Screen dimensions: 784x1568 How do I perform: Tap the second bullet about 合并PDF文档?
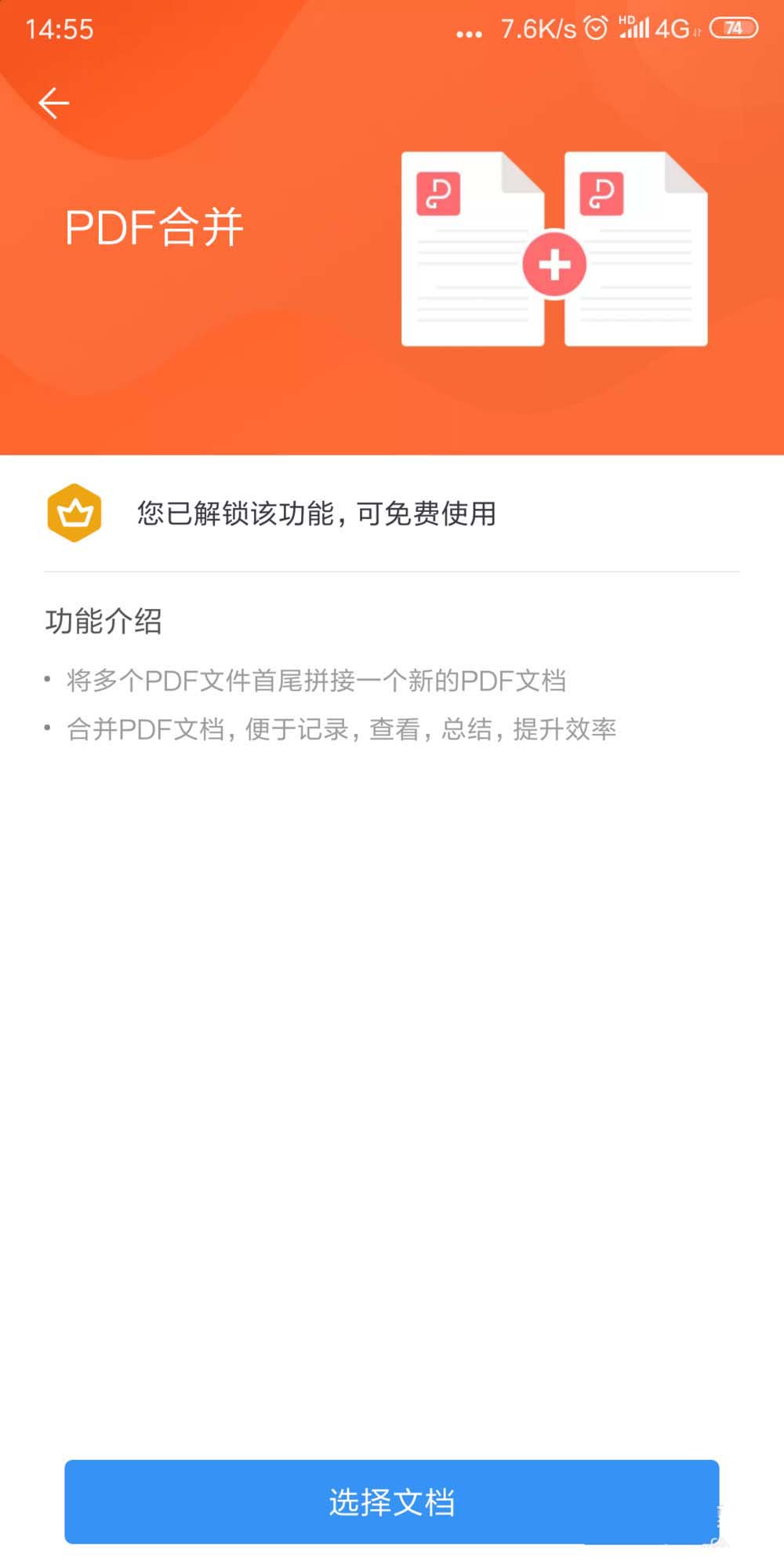click(x=341, y=729)
